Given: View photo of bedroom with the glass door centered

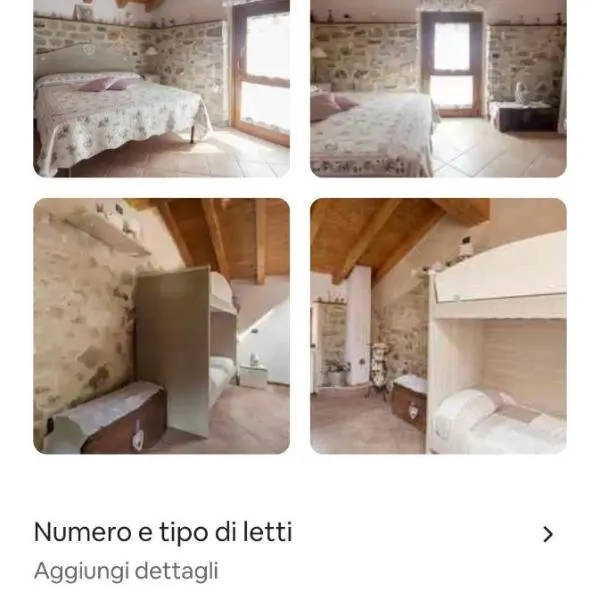Looking at the screenshot, I should (x=438, y=88).
